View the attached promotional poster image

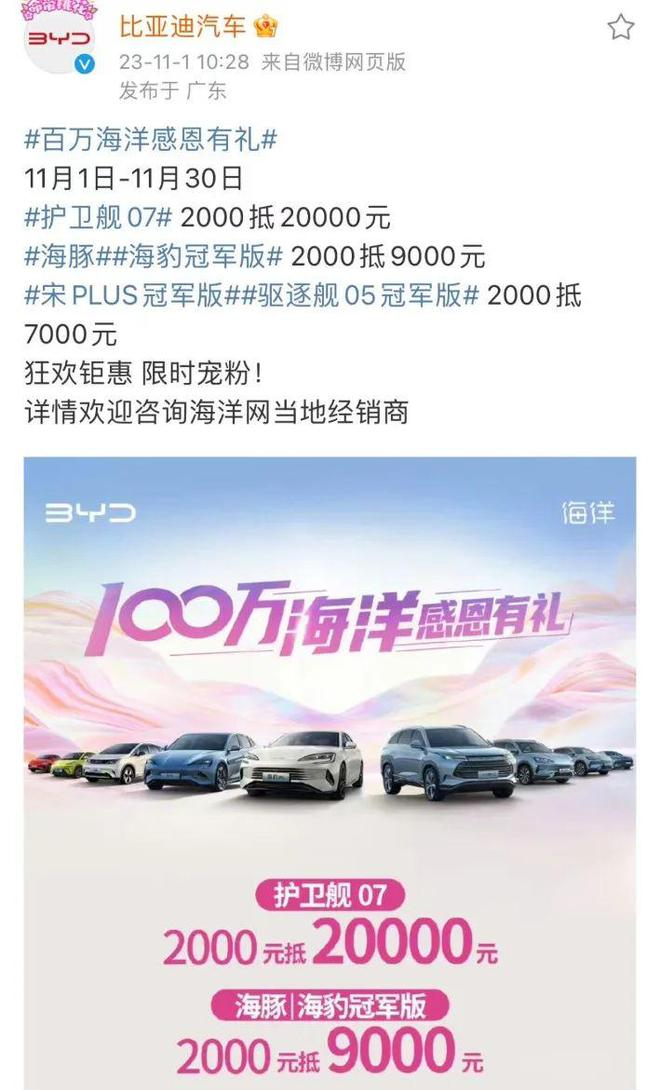329,770
